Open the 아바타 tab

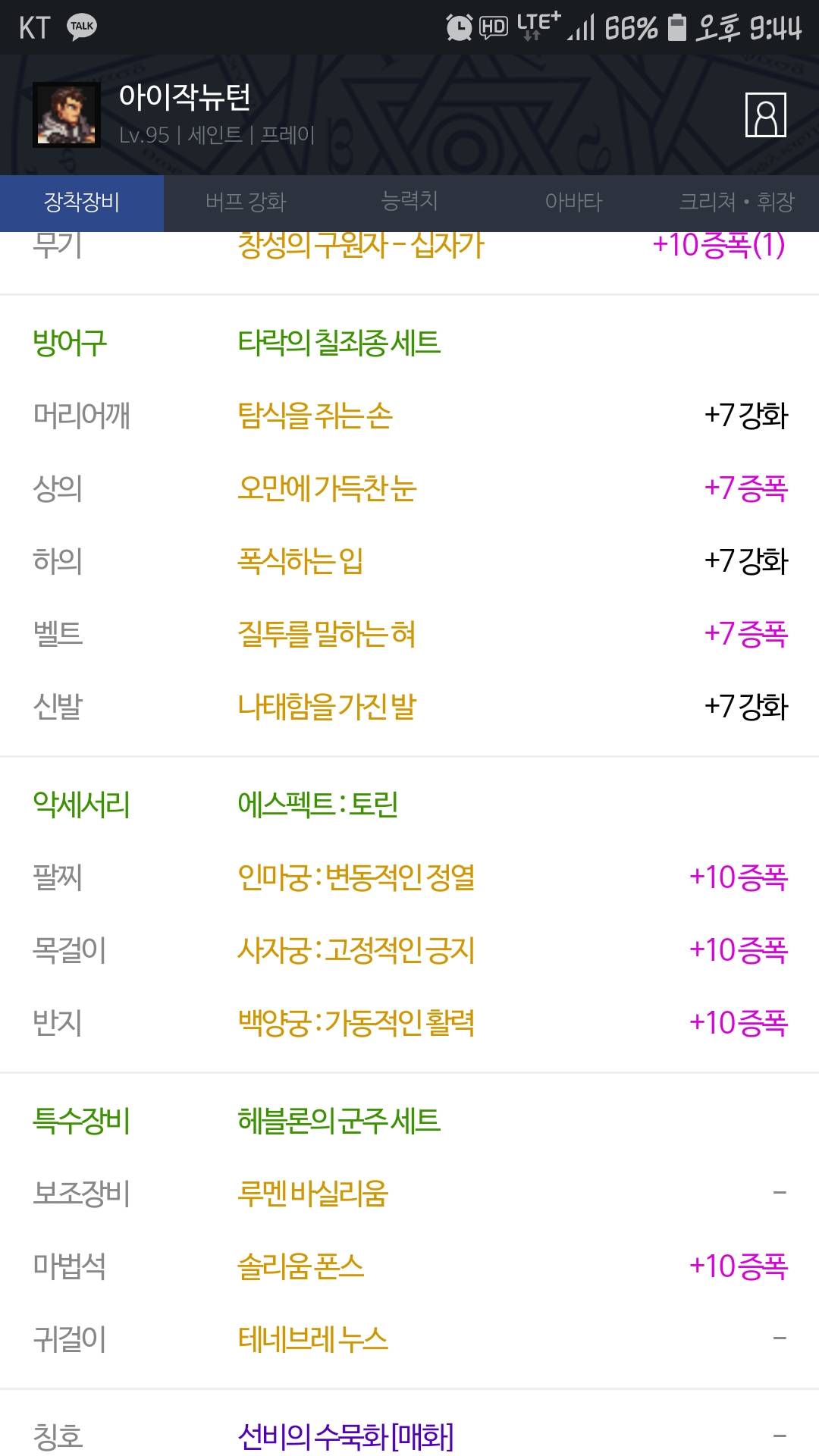point(573,202)
